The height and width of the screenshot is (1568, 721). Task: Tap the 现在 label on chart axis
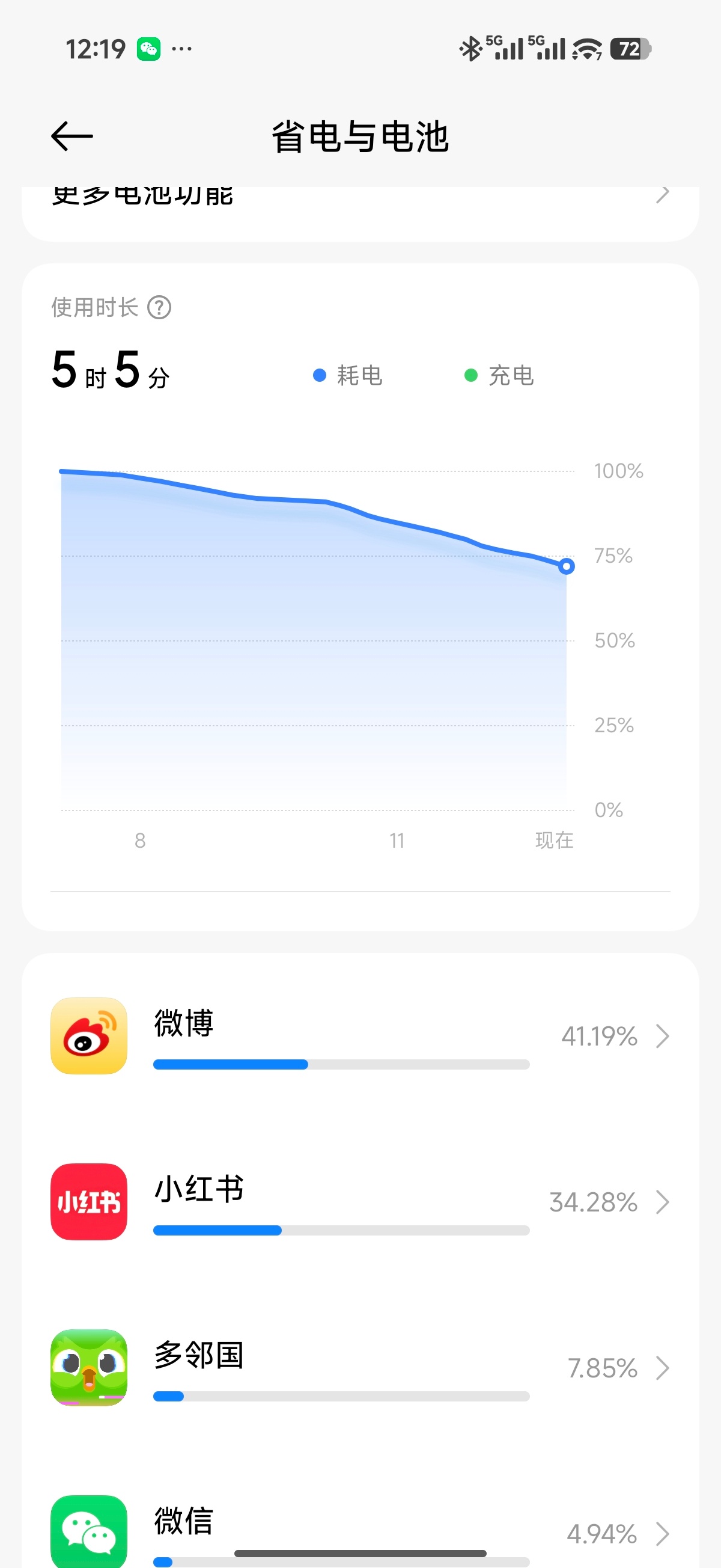coord(556,841)
